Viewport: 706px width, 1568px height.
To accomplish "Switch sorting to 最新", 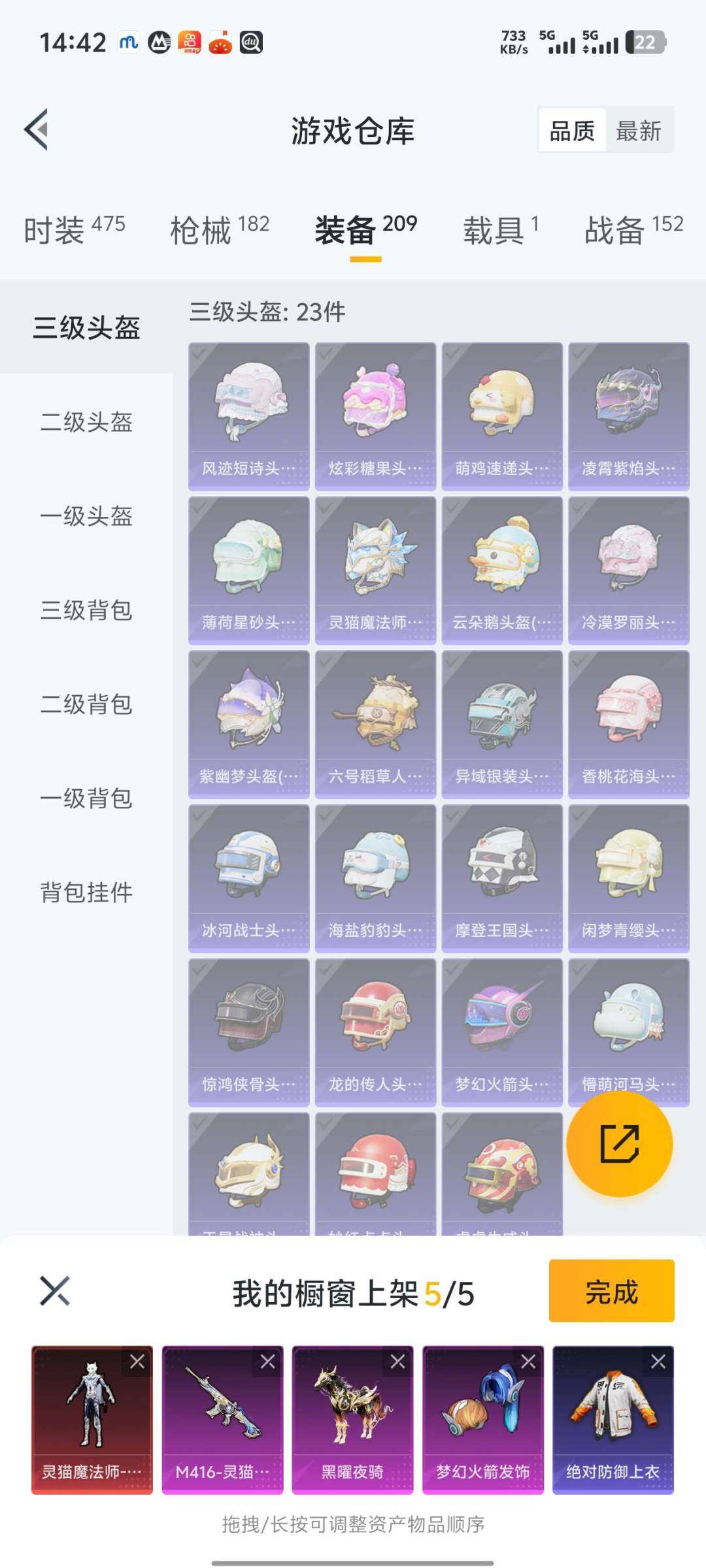I will [637, 131].
